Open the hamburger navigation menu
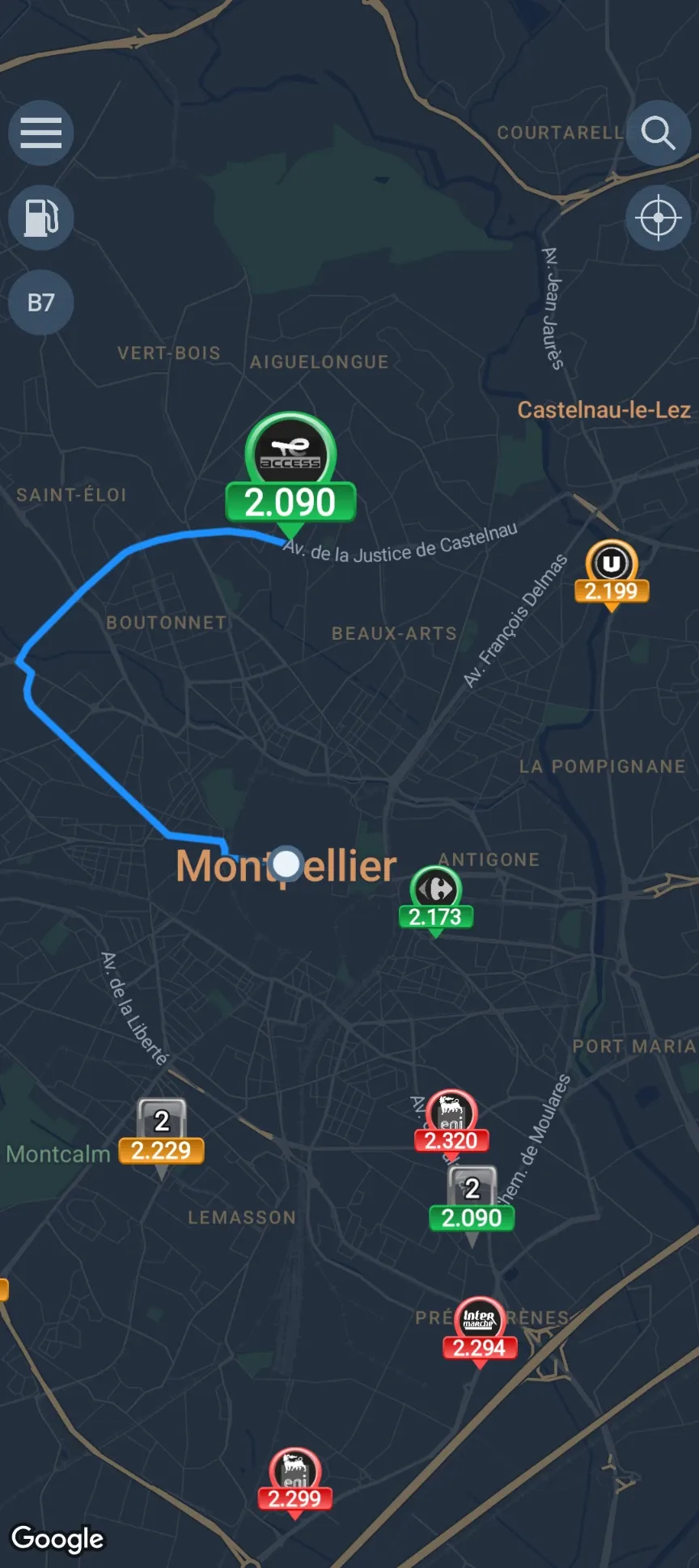The width and height of the screenshot is (699, 1568). [40, 133]
